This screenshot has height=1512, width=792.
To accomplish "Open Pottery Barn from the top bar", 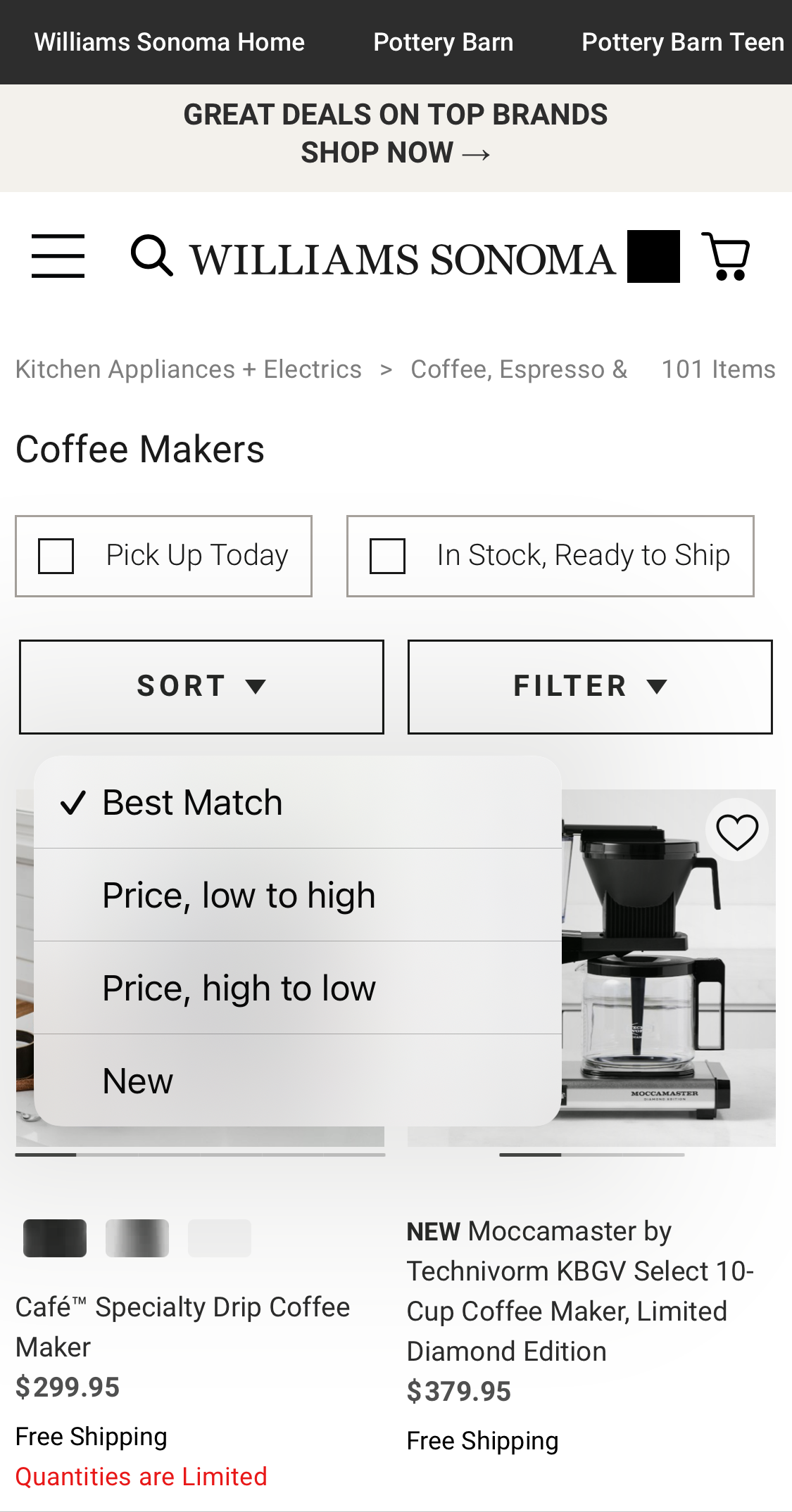I will 442,42.
